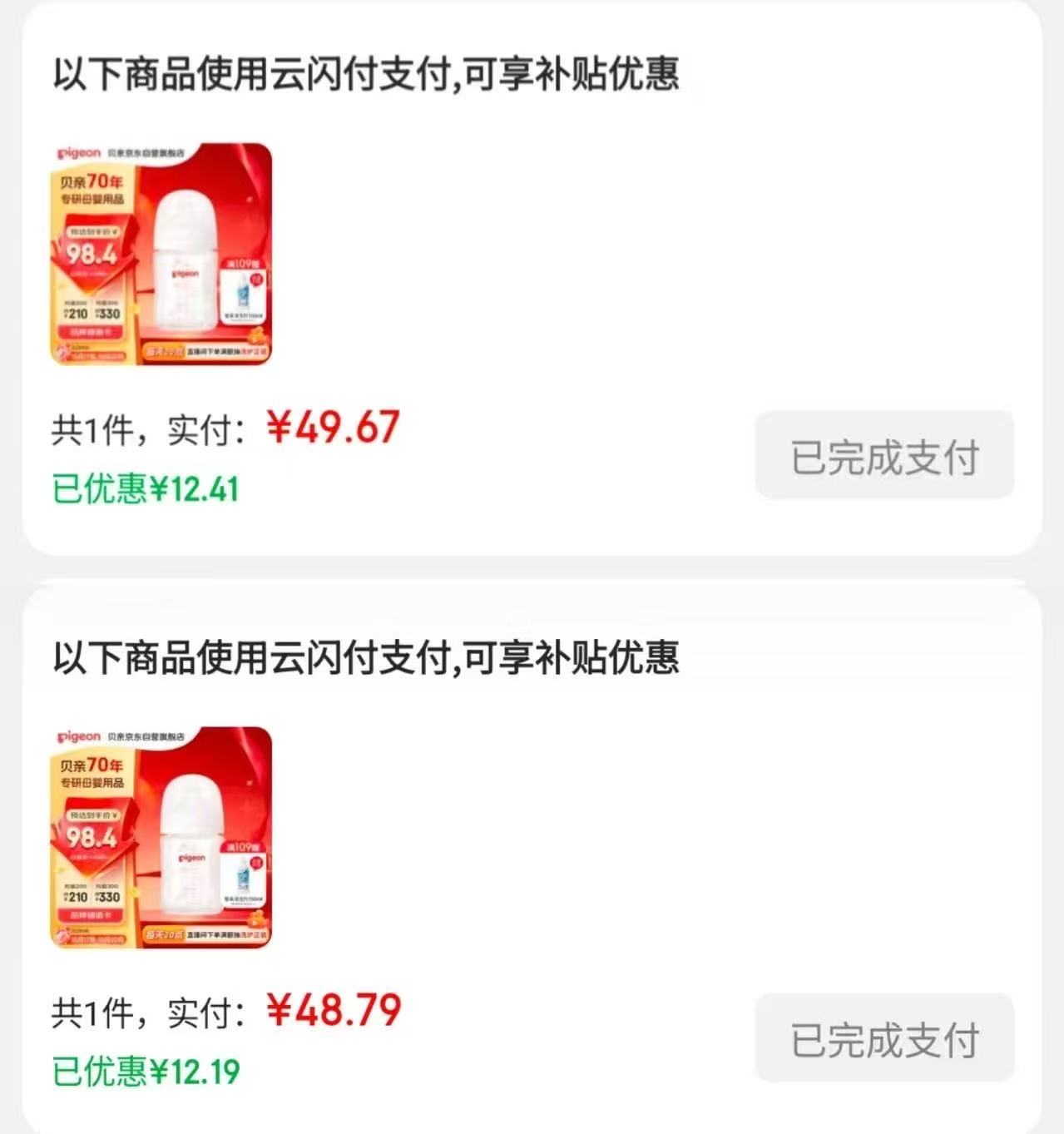Viewport: 1064px width, 1134px height.
Task: Select the ¥49.67 payment amount text
Action: pos(331,428)
